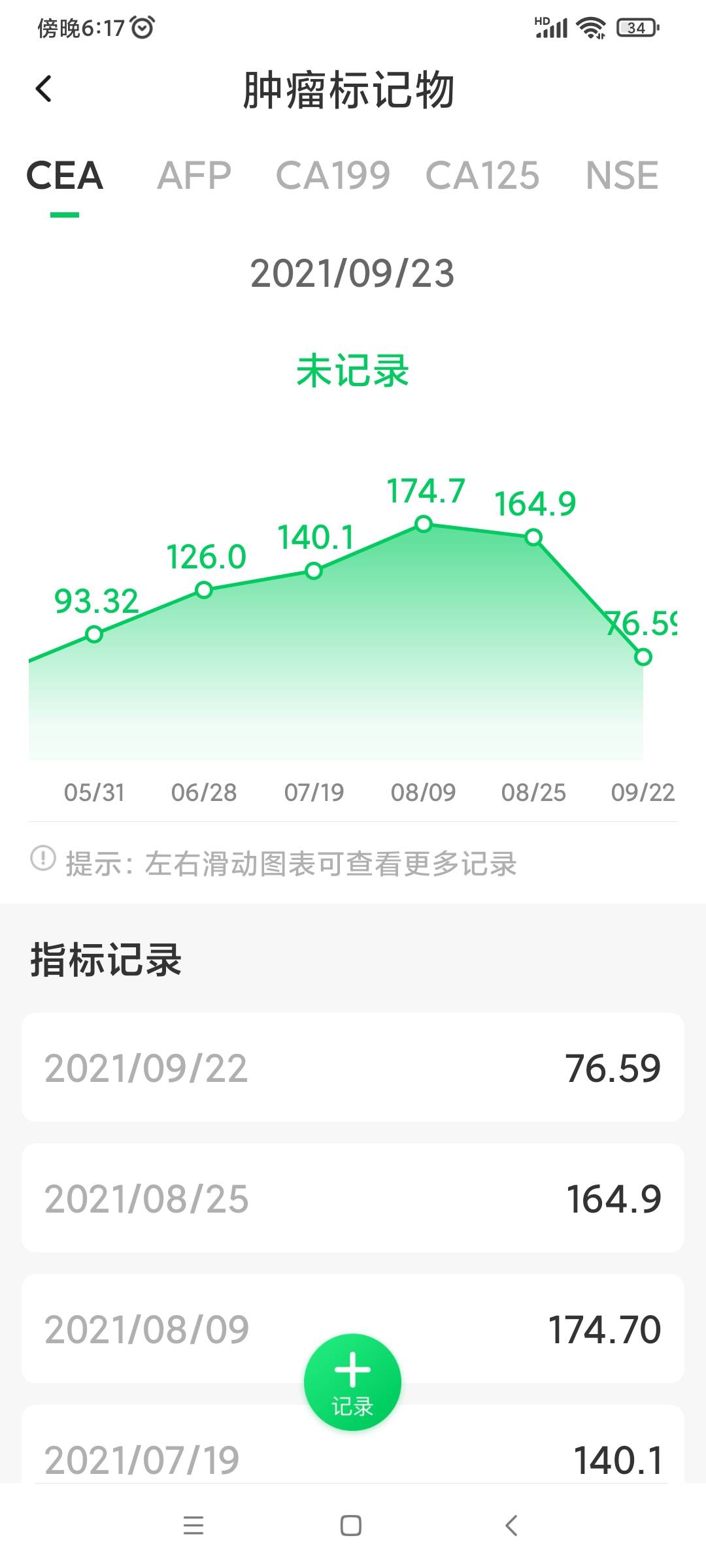Tap the home icon in navigation bar

352,1526
